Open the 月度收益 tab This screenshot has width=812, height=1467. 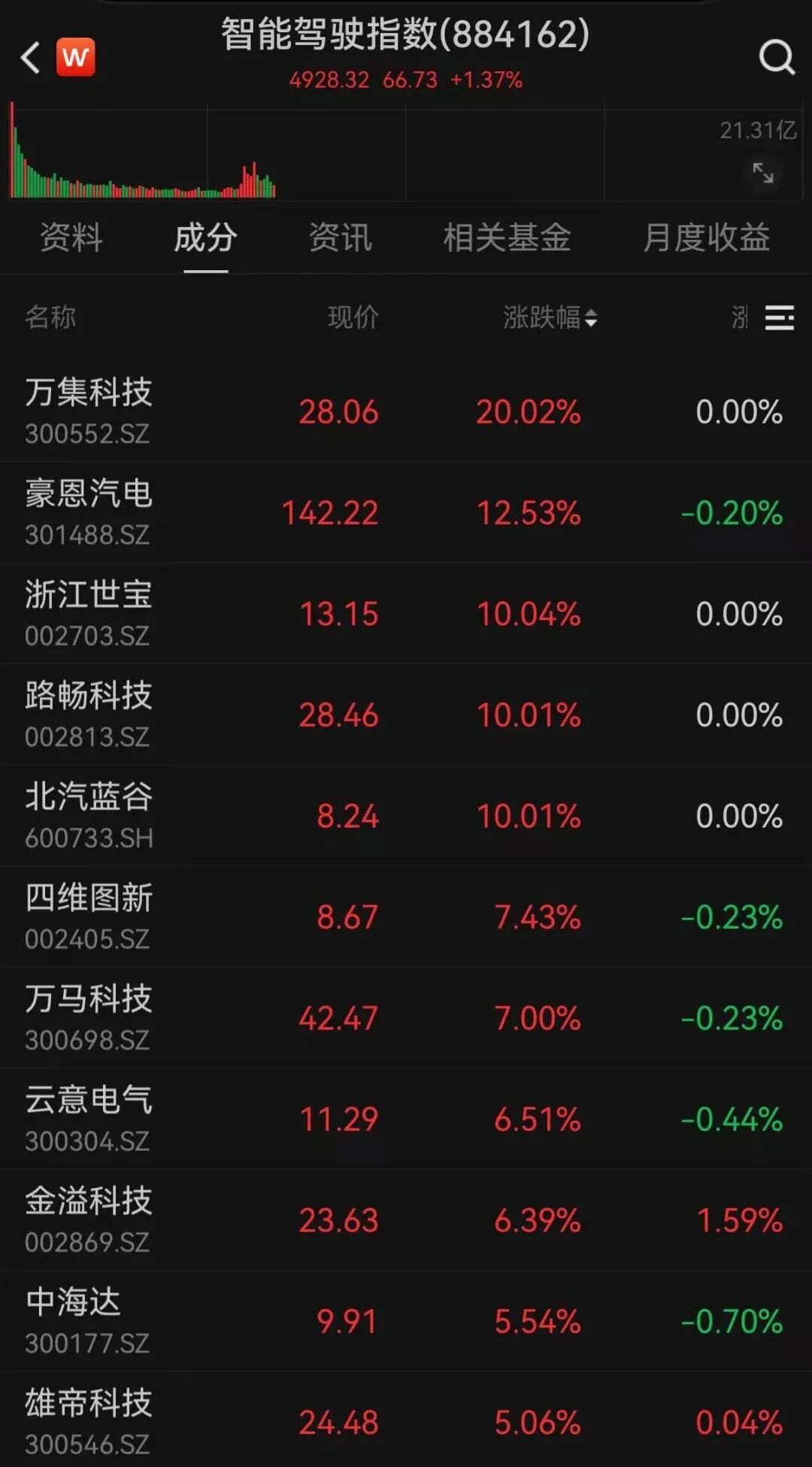tap(705, 238)
